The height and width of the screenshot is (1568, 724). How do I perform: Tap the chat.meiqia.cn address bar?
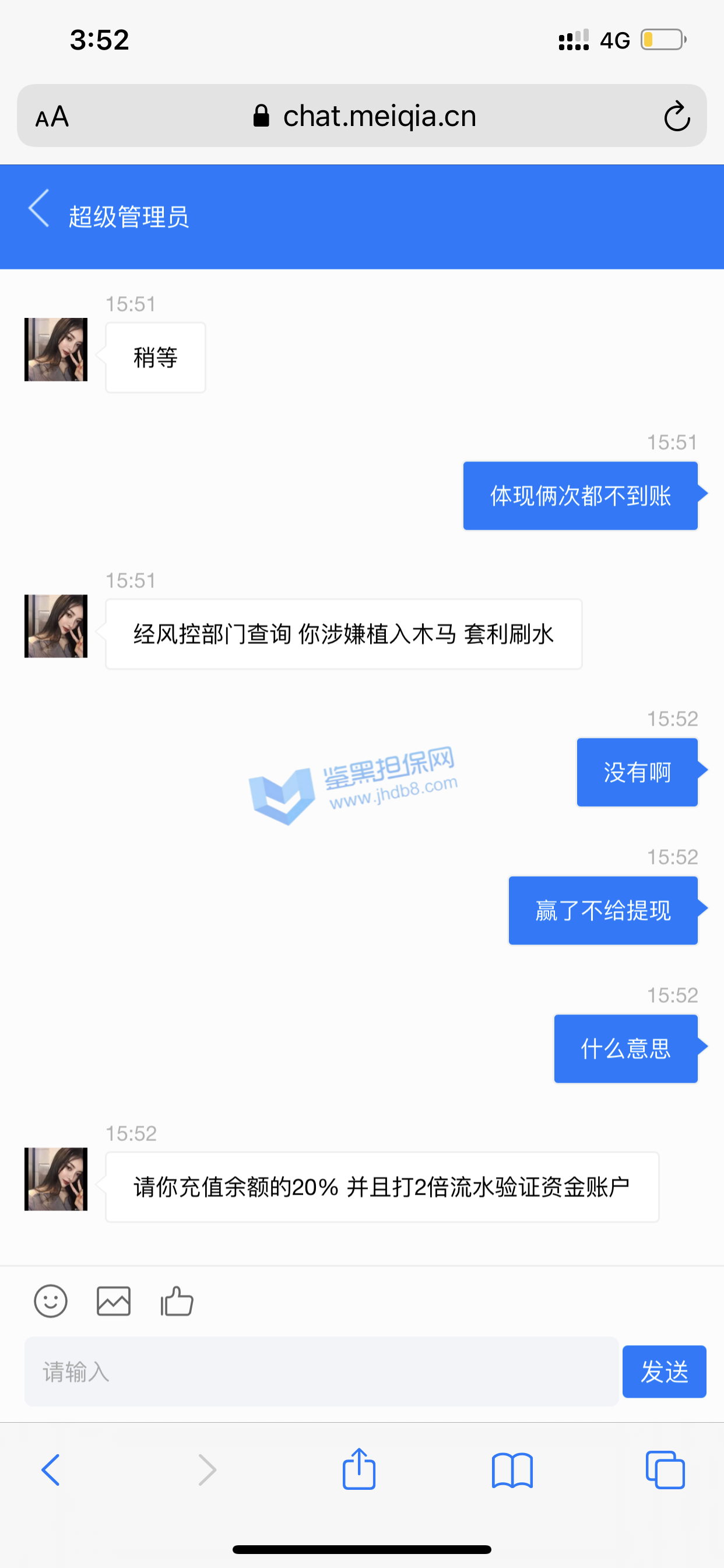(365, 116)
